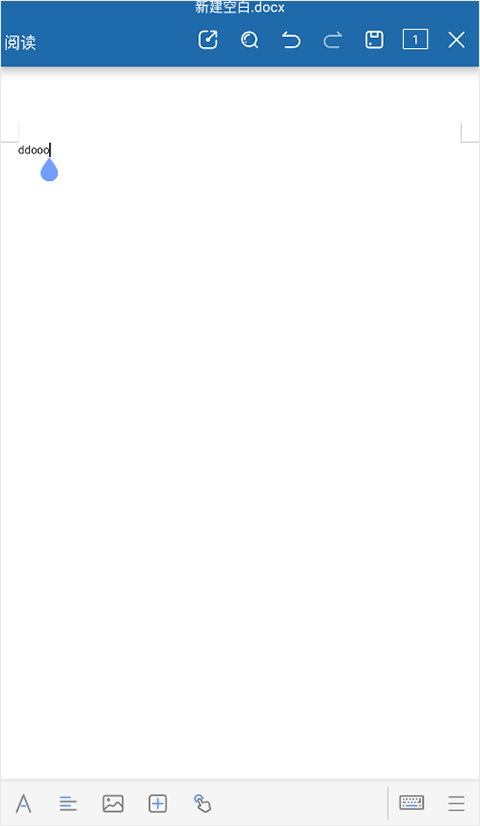The height and width of the screenshot is (826, 480).
Task: Tap the share/export icon
Action: [208, 40]
